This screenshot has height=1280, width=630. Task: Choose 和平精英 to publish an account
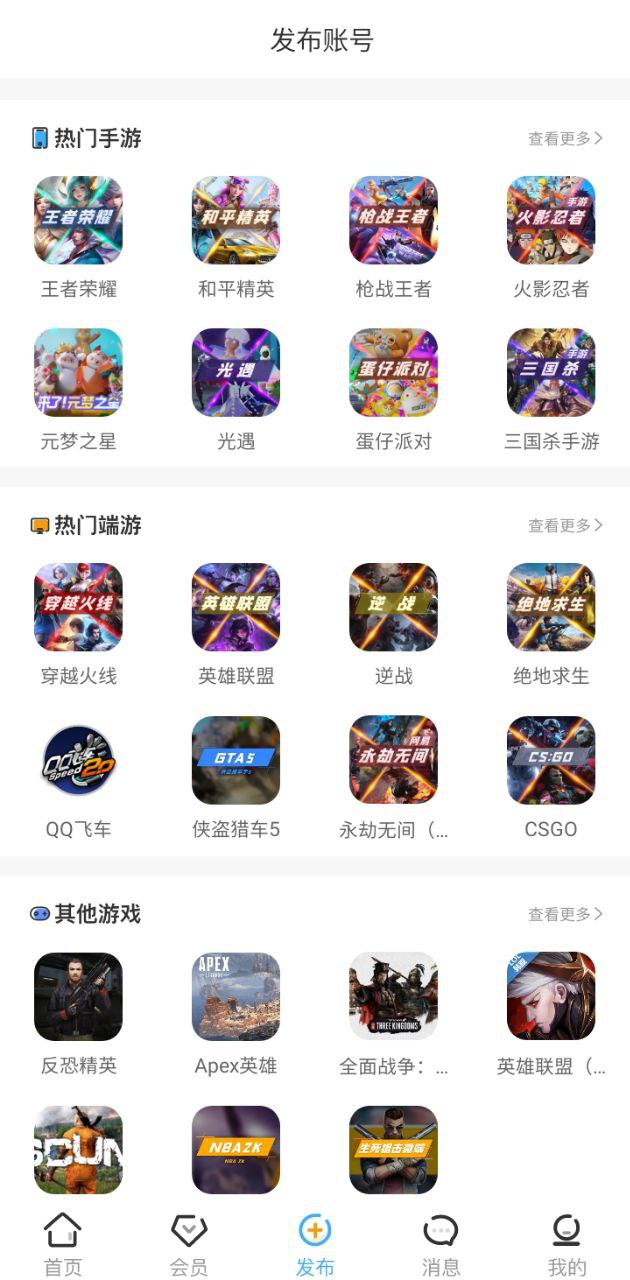coord(236,221)
